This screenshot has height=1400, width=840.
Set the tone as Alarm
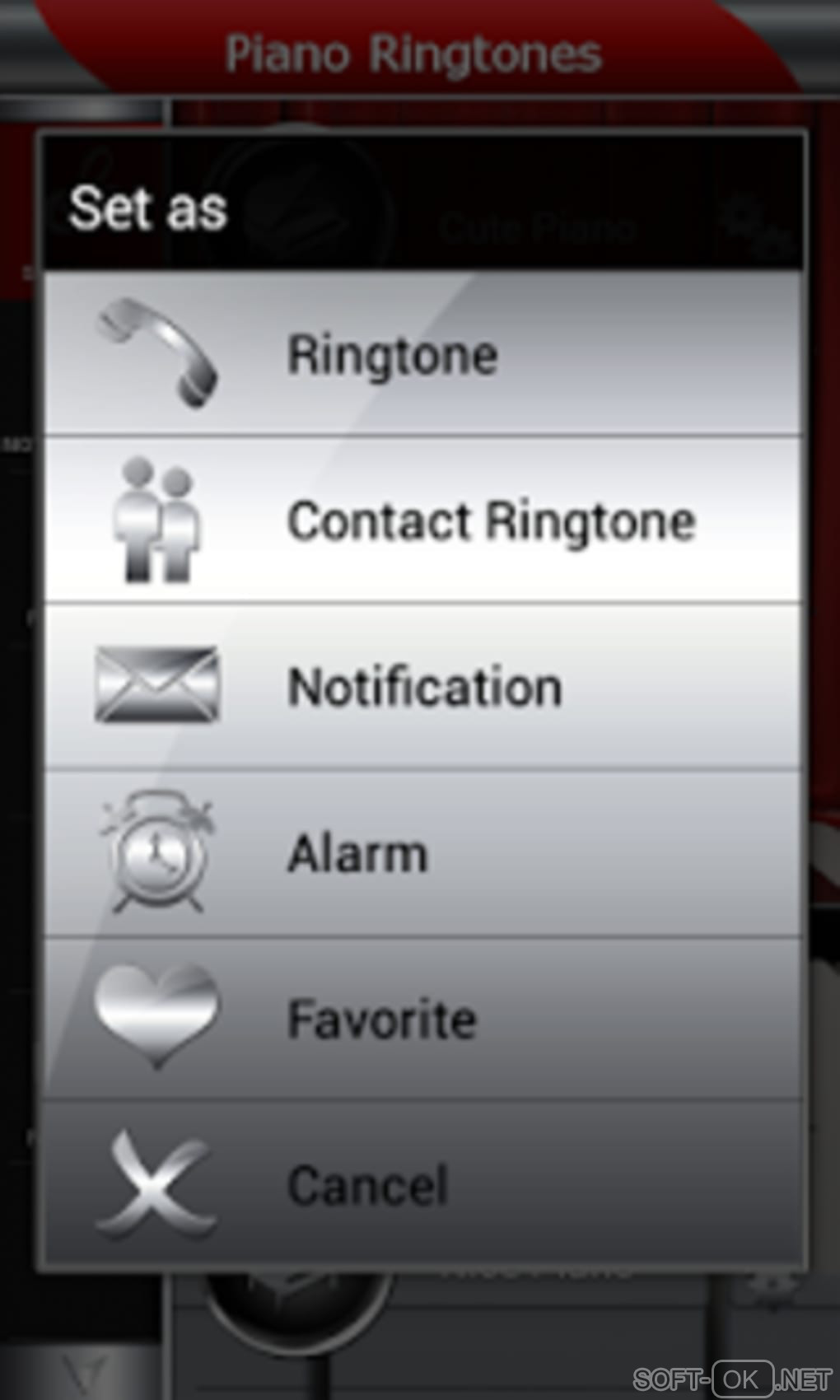422,853
